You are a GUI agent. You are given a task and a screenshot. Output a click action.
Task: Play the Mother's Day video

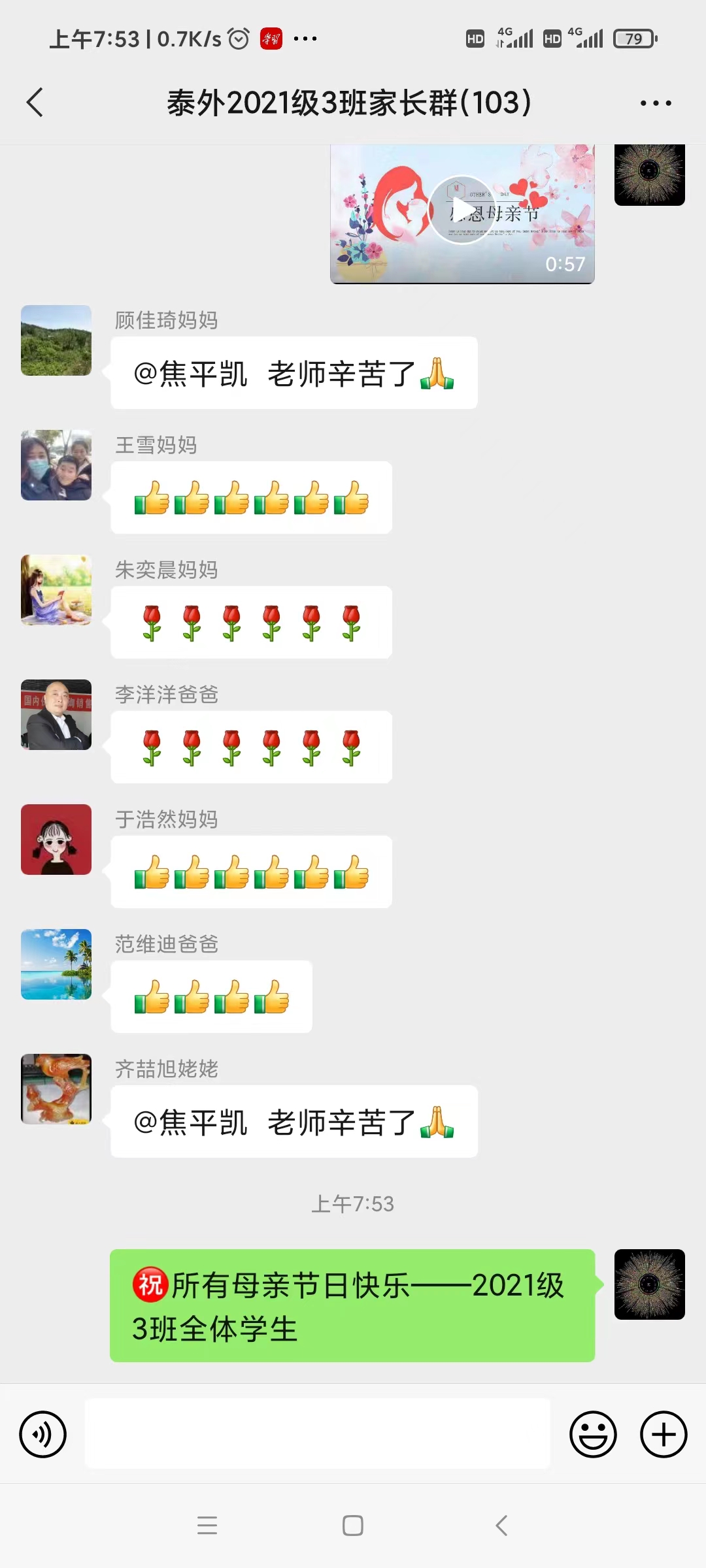click(462, 210)
